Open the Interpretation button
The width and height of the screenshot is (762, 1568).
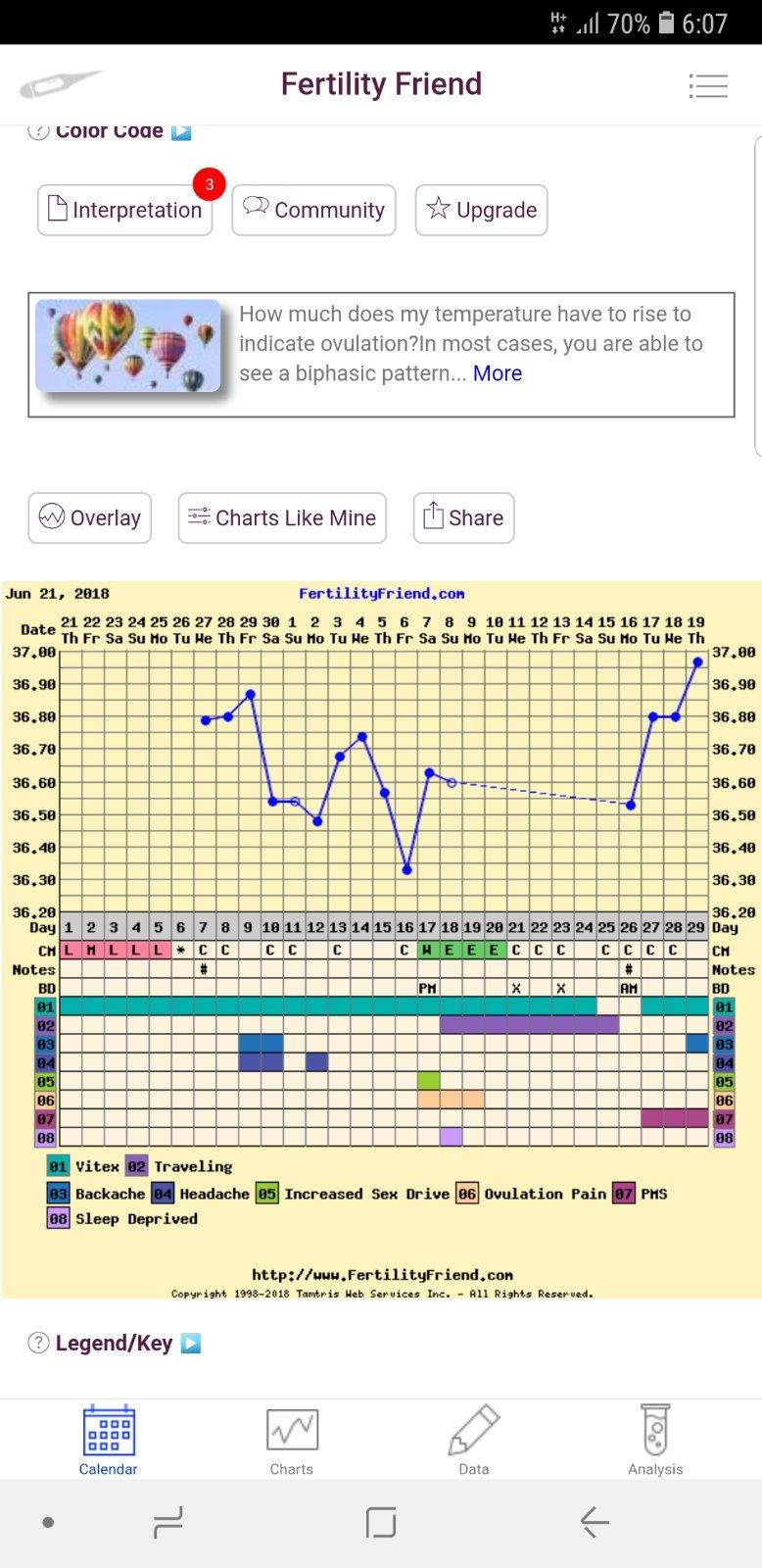pos(125,210)
